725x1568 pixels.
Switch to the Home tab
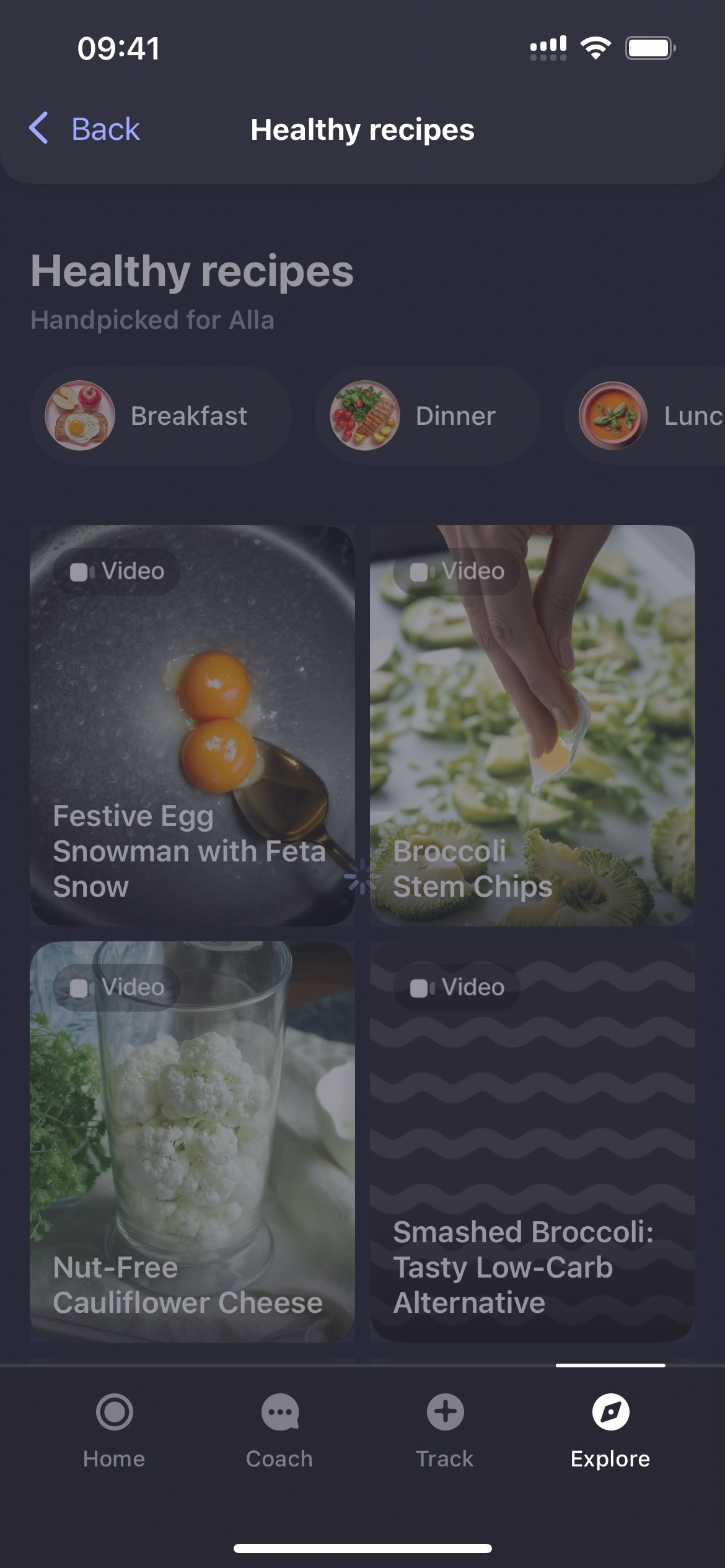(114, 1431)
